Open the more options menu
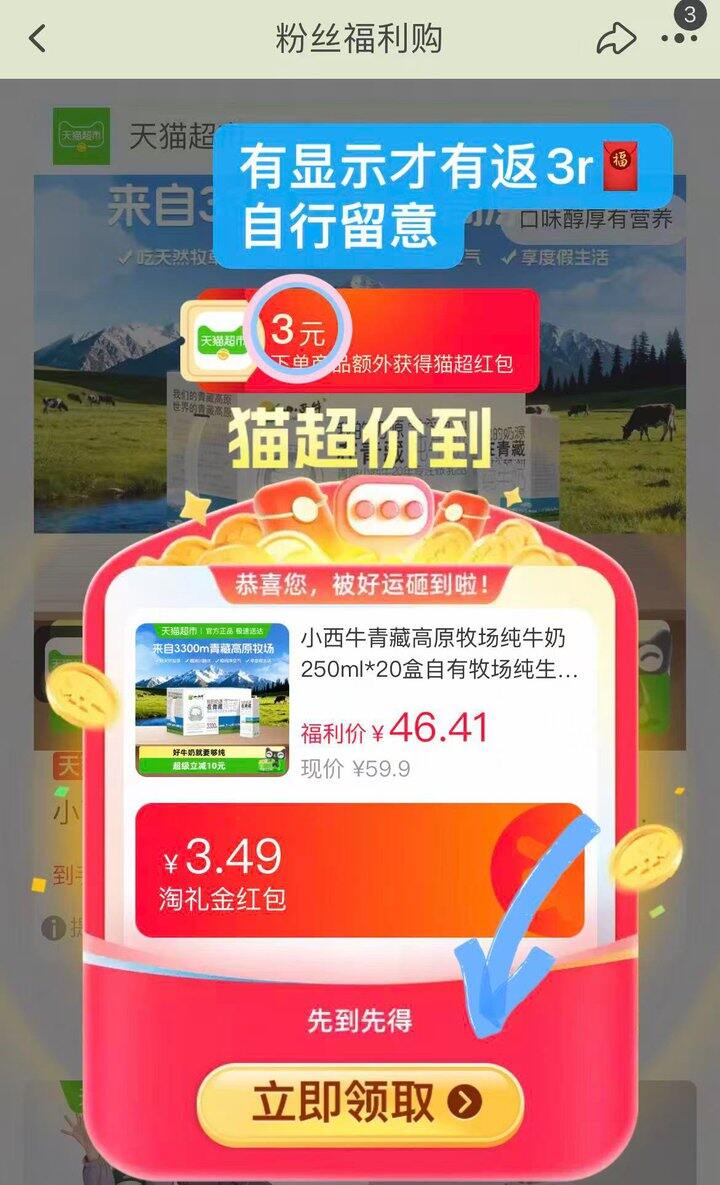This screenshot has height=1185, width=720. (x=680, y=38)
